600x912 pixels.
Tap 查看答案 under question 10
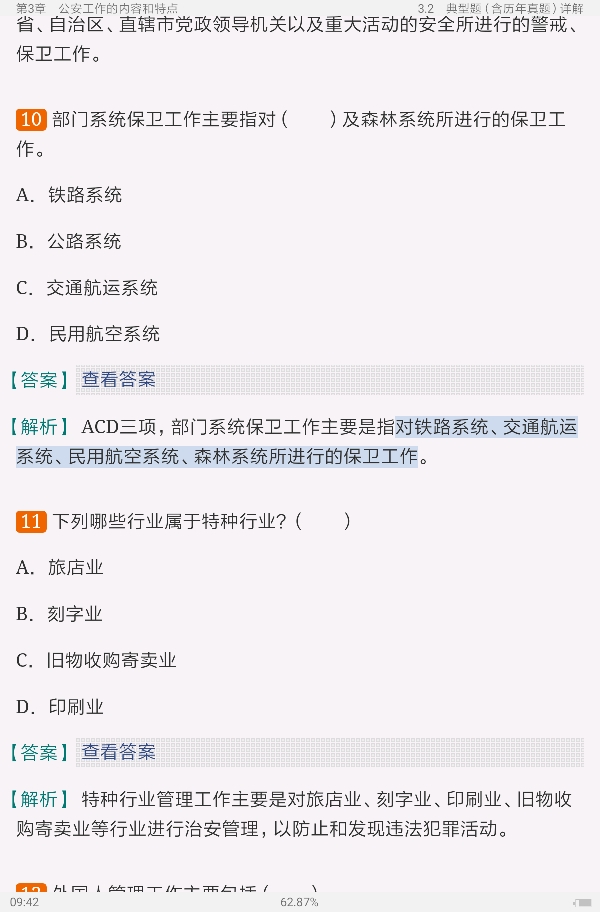(x=119, y=380)
